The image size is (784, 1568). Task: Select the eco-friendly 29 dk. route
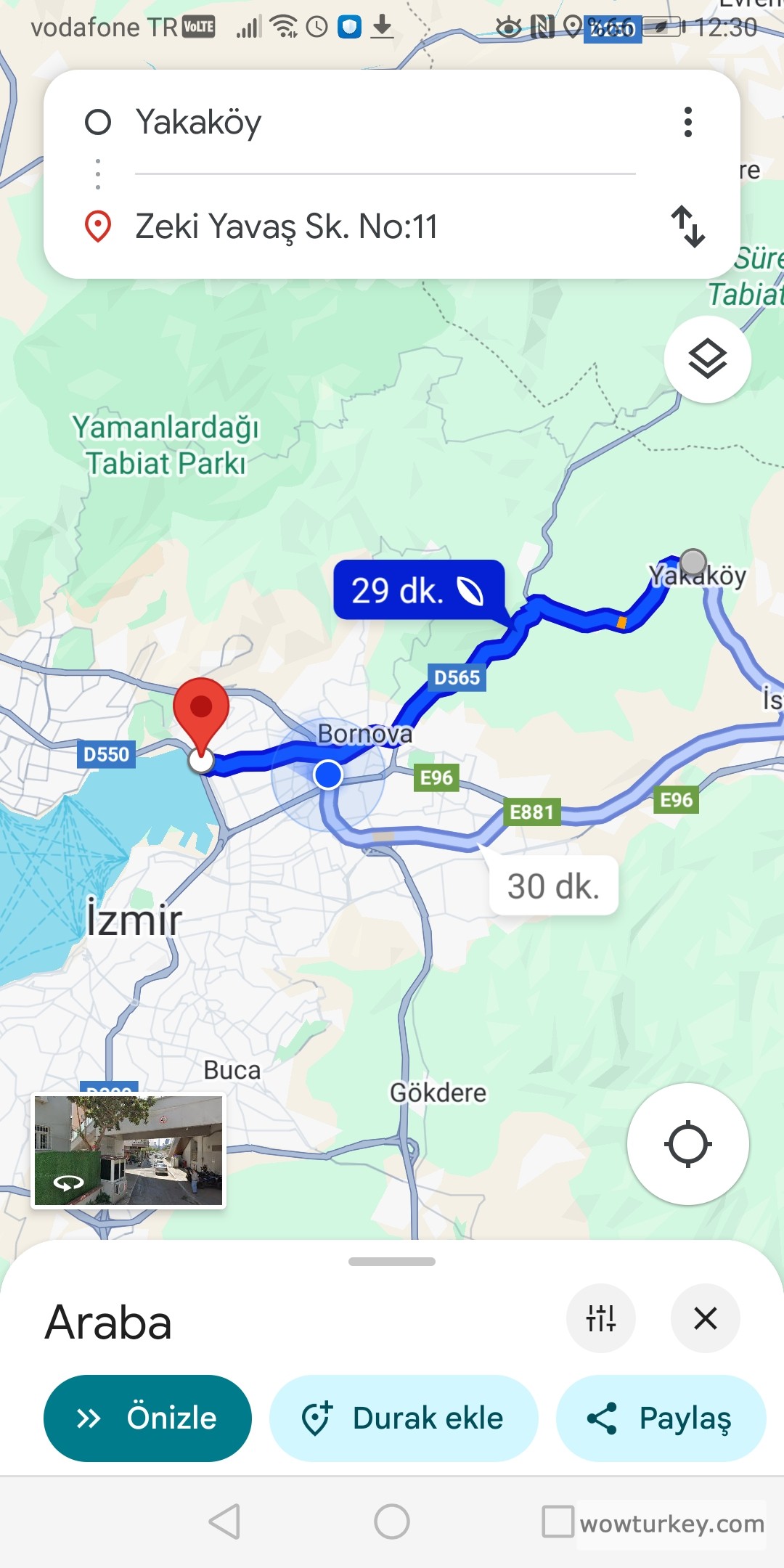[420, 590]
